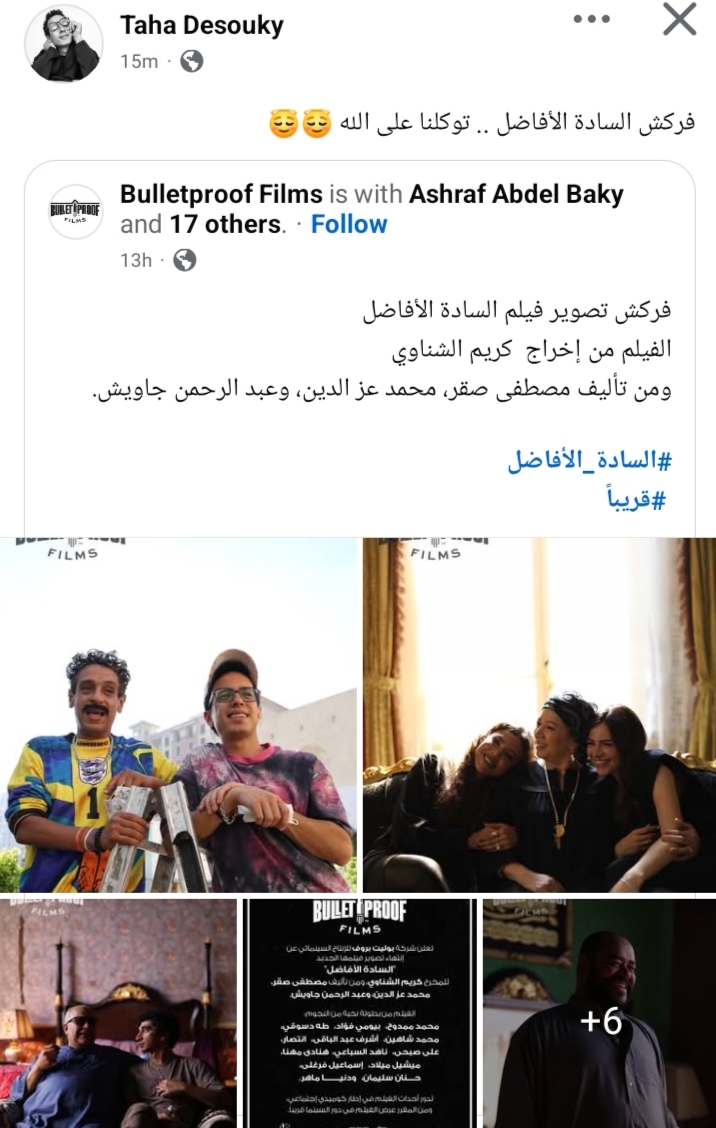Open the Bulletproof Films page

click(x=221, y=194)
